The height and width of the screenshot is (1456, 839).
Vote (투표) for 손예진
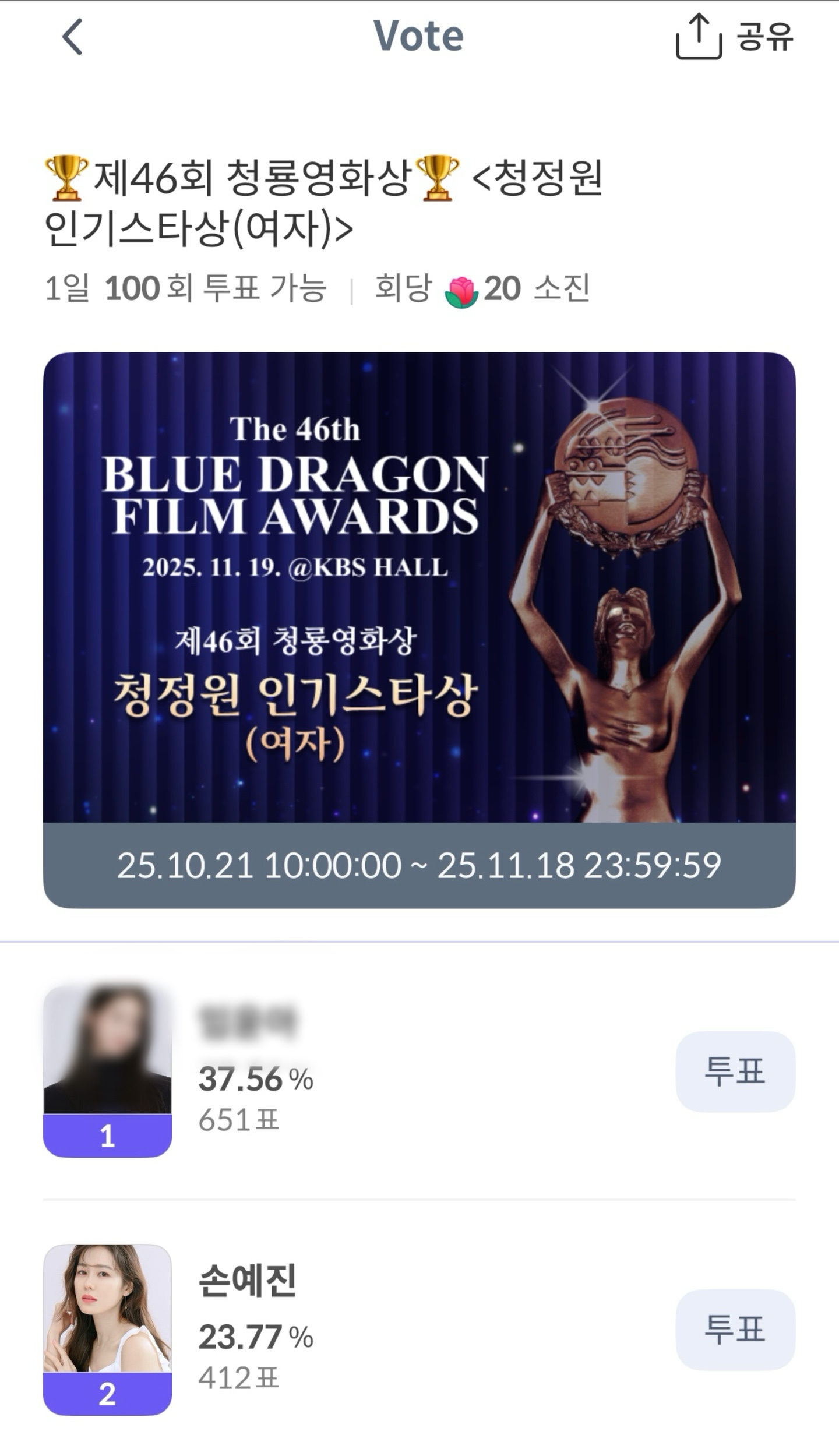point(735,1329)
